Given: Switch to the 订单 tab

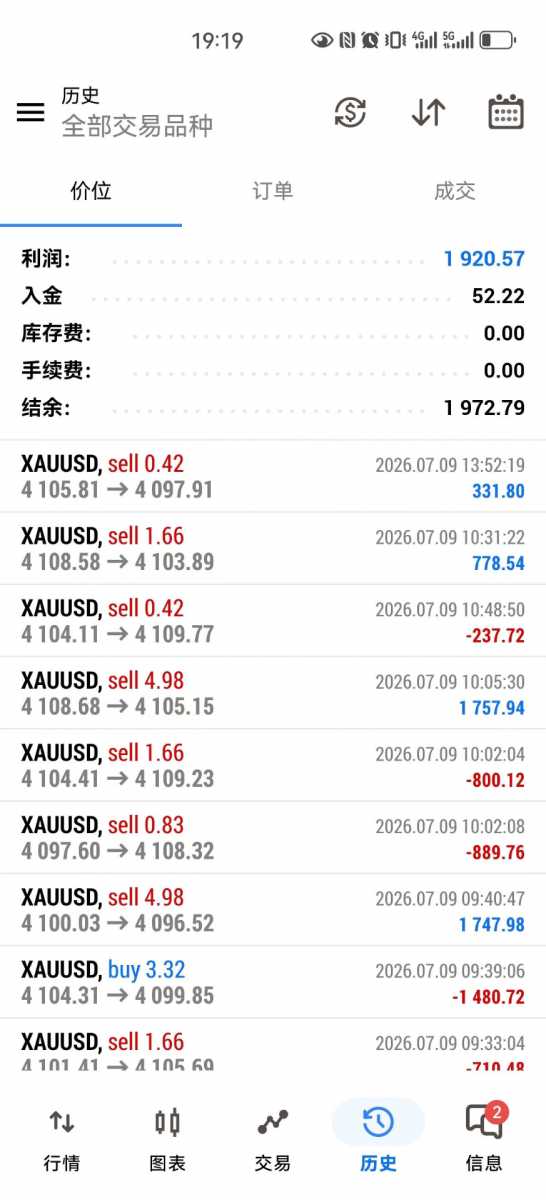Looking at the screenshot, I should (x=272, y=191).
